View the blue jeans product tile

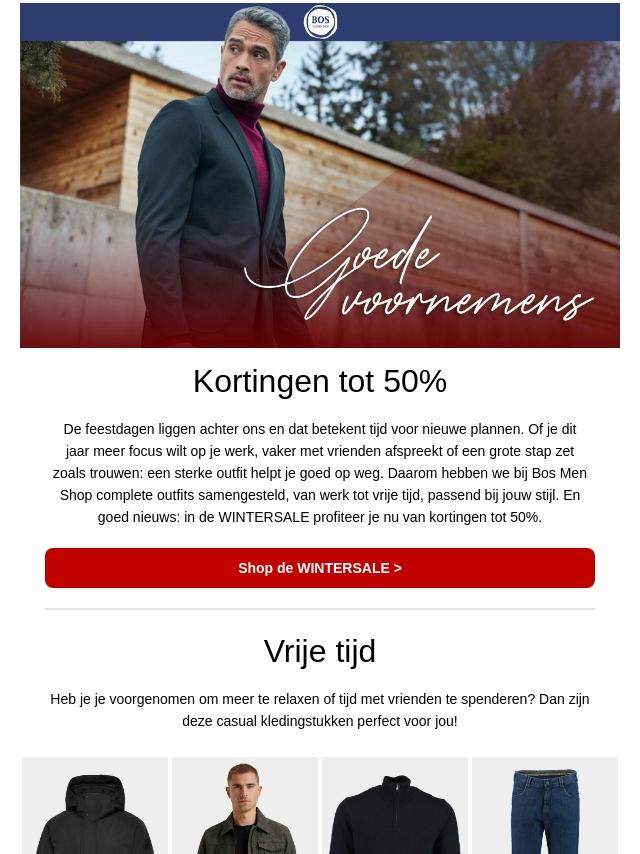545,806
